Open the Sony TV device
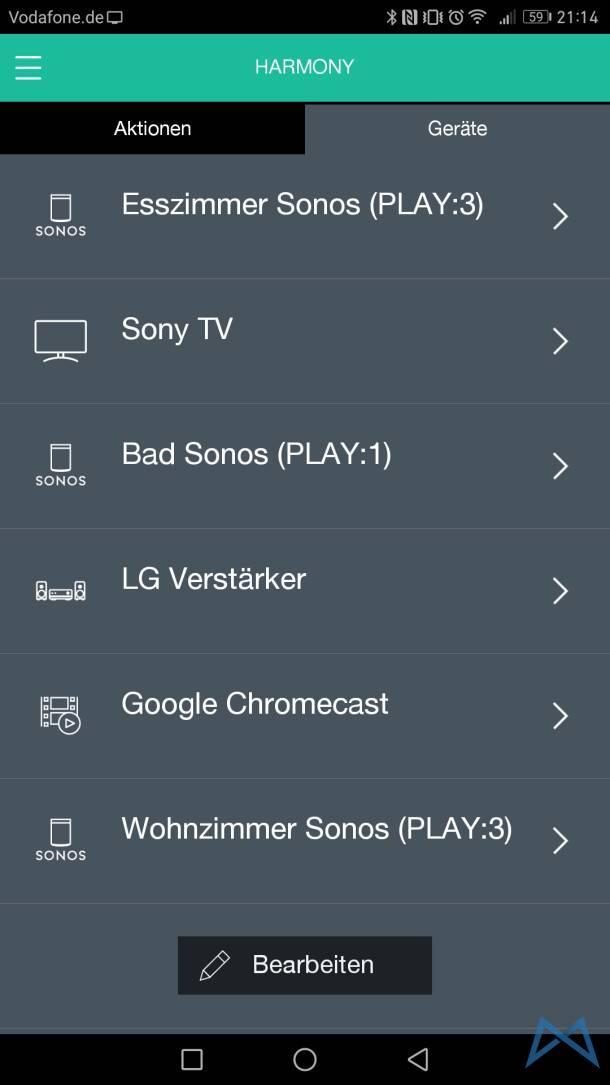This screenshot has width=610, height=1085. tap(303, 340)
